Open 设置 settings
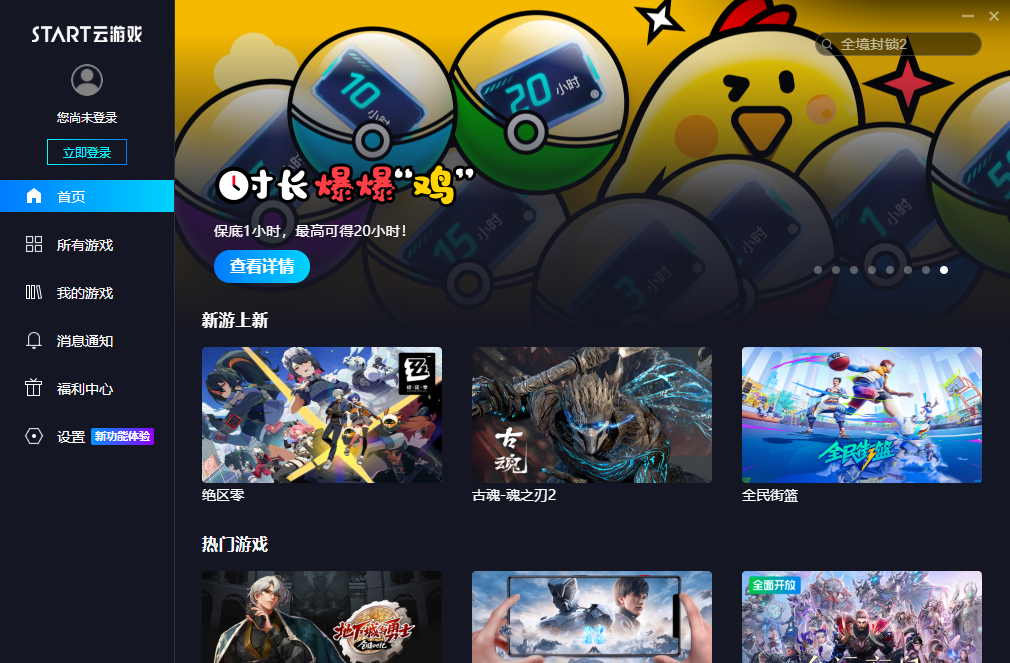This screenshot has width=1010, height=663. coord(70,437)
